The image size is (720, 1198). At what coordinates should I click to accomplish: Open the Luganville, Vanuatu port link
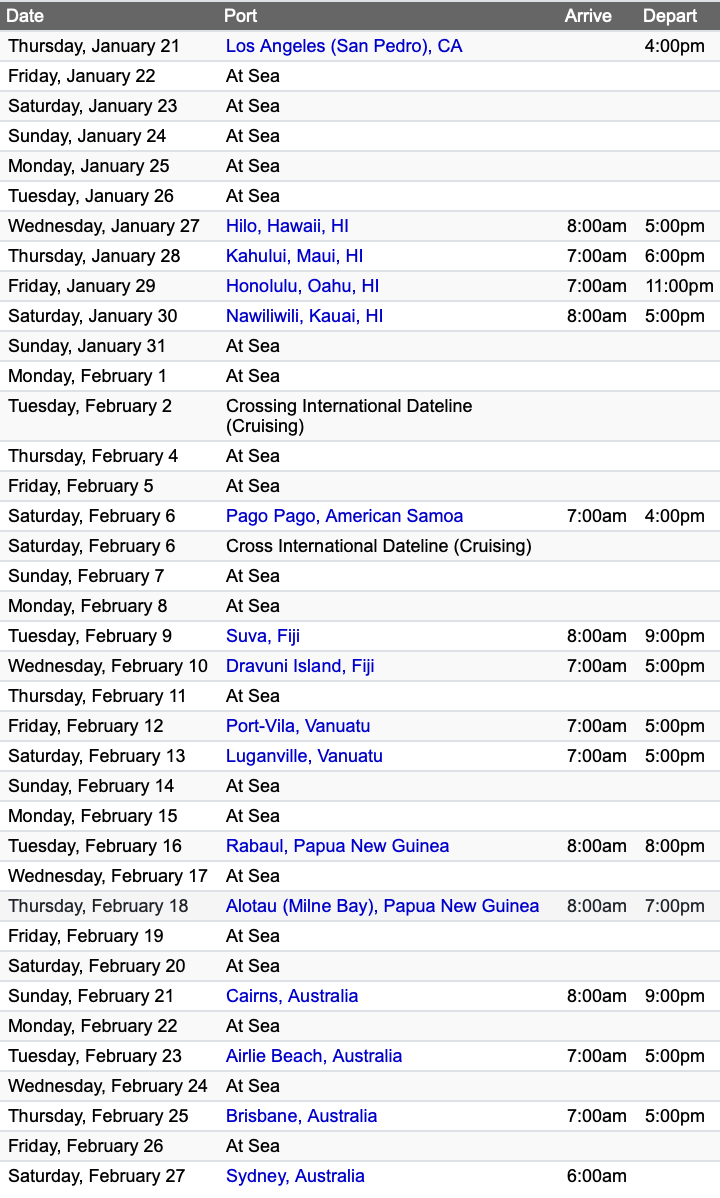point(304,756)
